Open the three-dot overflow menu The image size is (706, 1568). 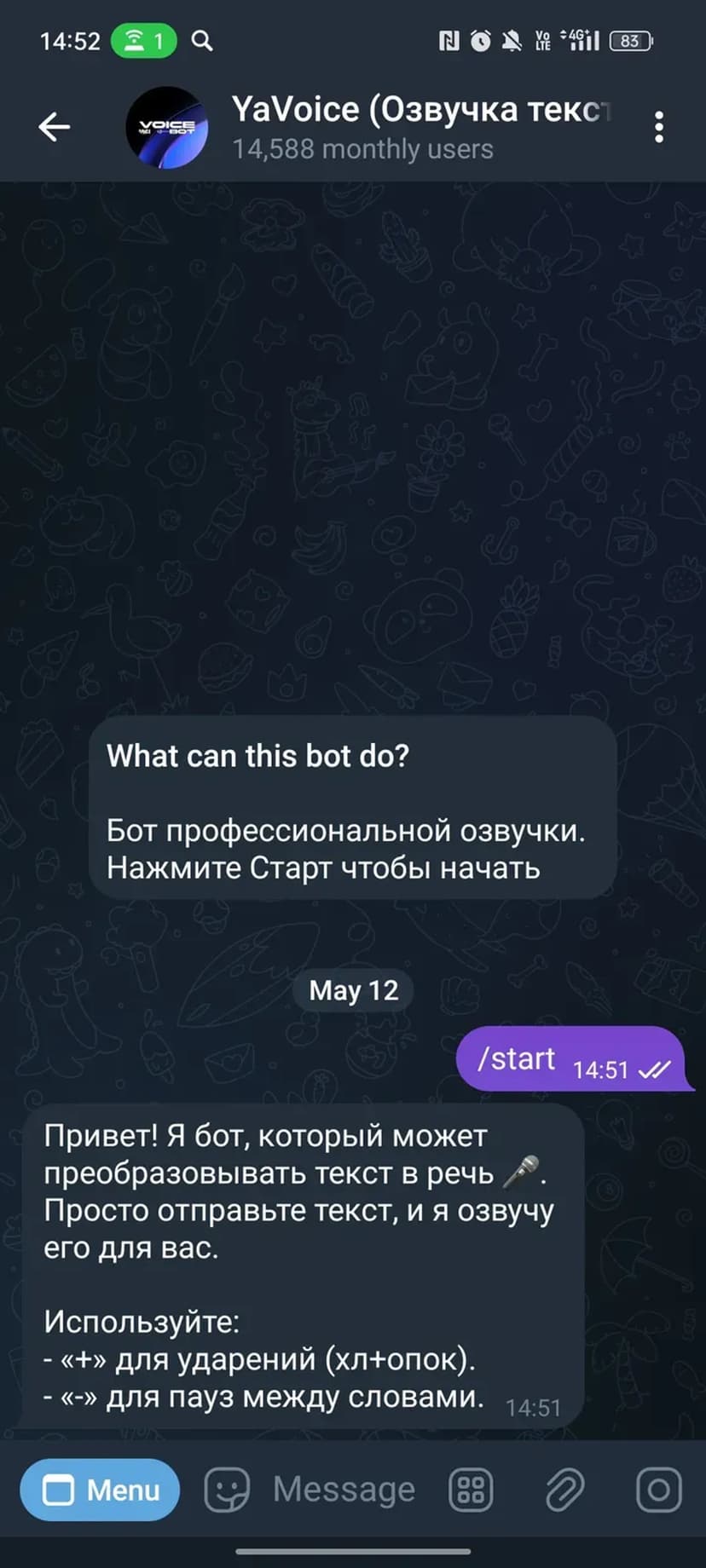coord(658,127)
